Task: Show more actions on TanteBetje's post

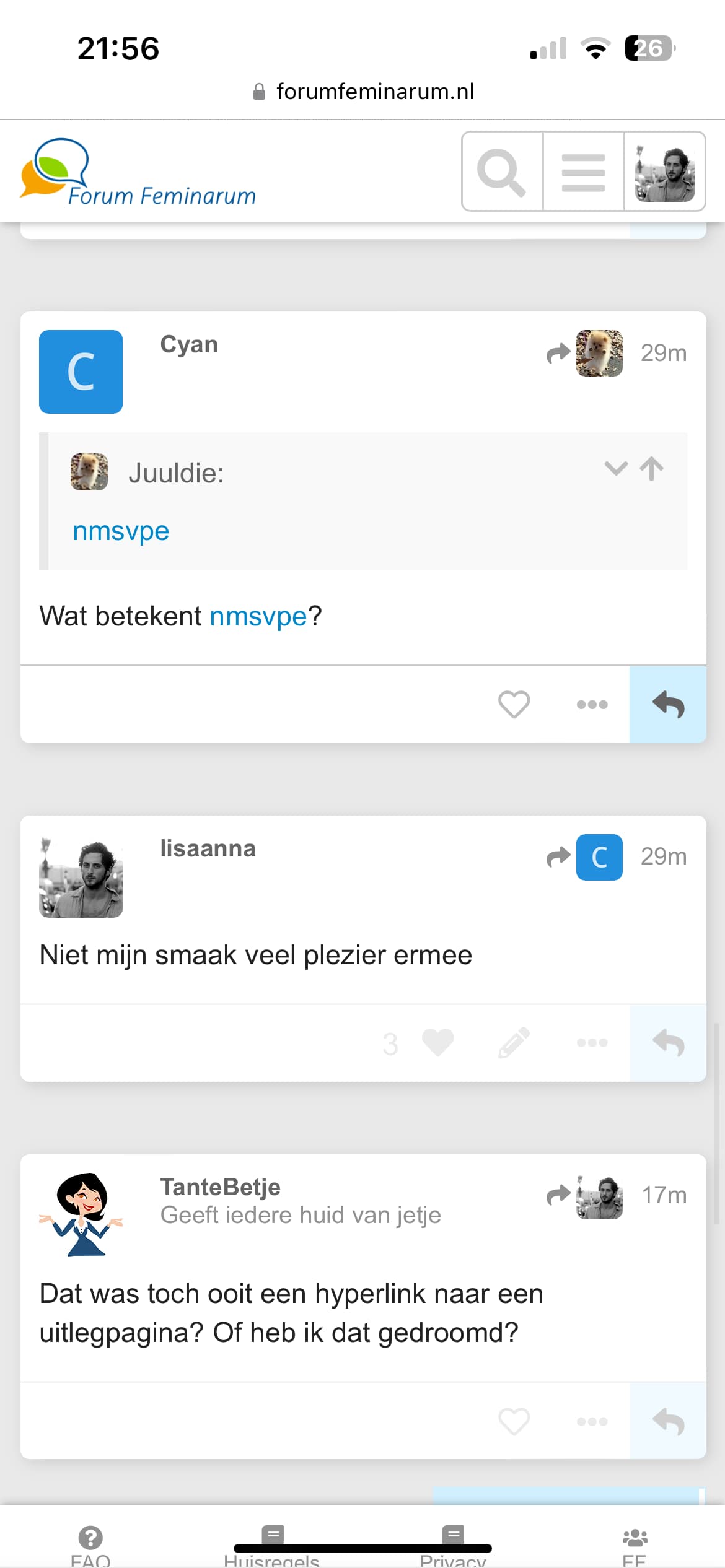Action: [592, 1421]
